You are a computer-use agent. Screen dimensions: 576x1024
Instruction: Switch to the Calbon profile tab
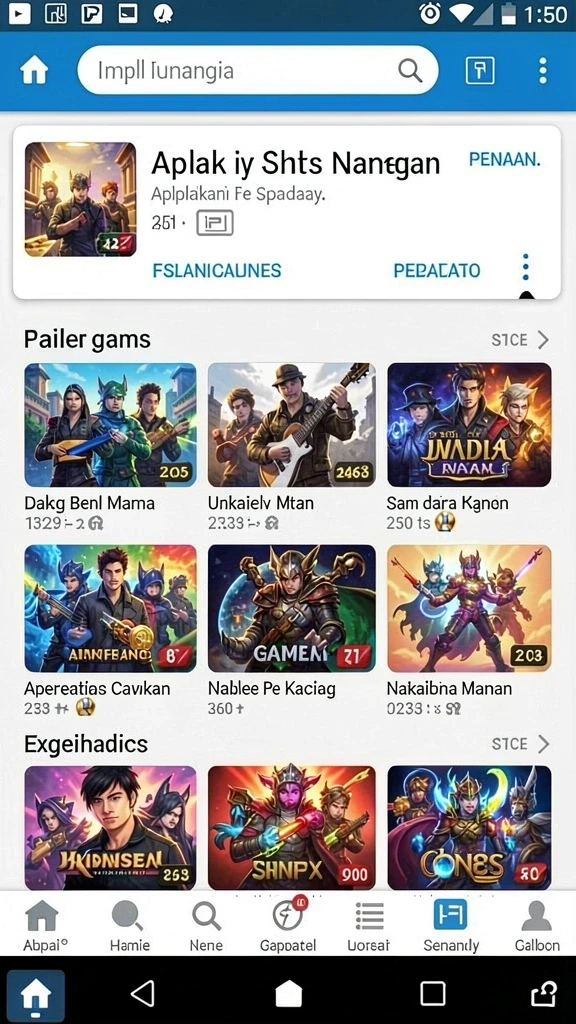537,926
